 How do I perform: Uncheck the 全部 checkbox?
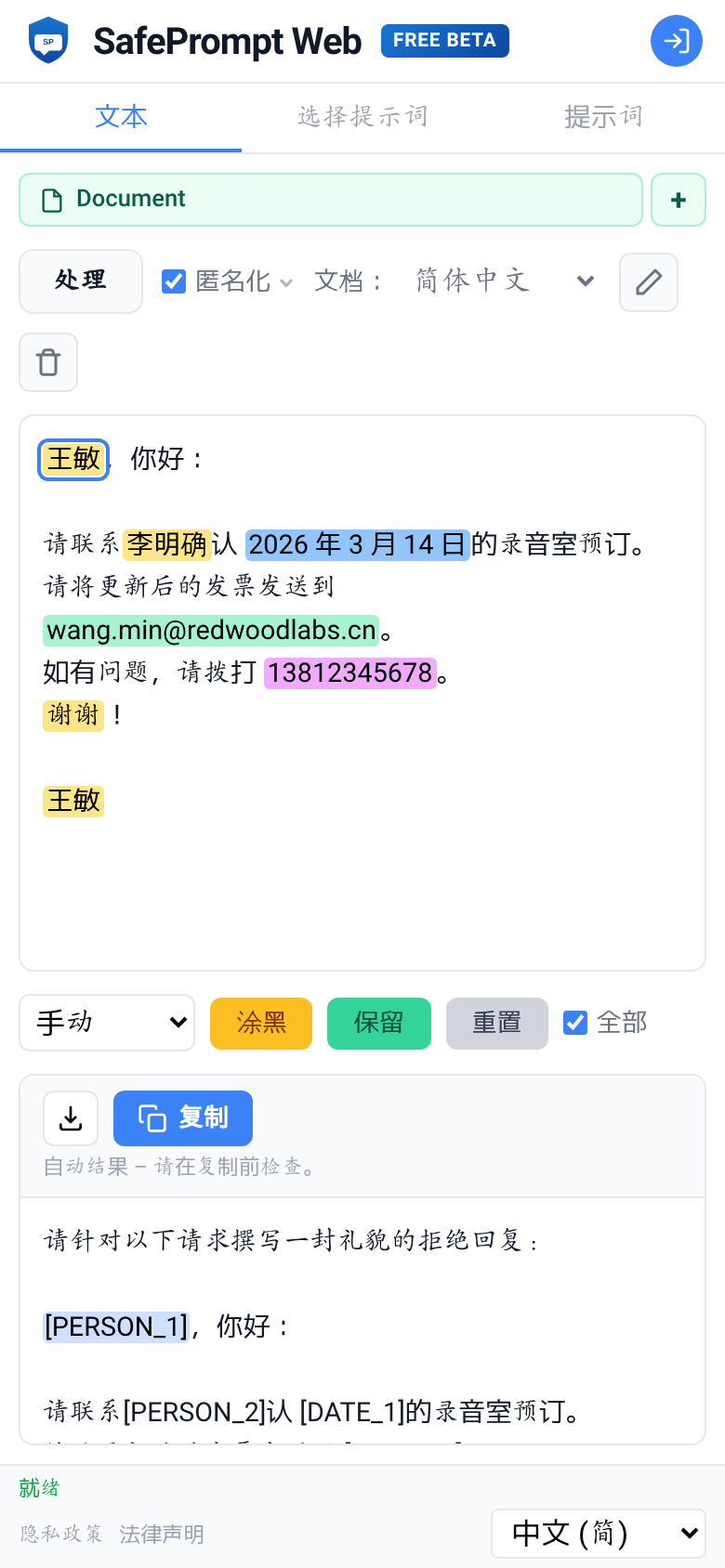575,1022
